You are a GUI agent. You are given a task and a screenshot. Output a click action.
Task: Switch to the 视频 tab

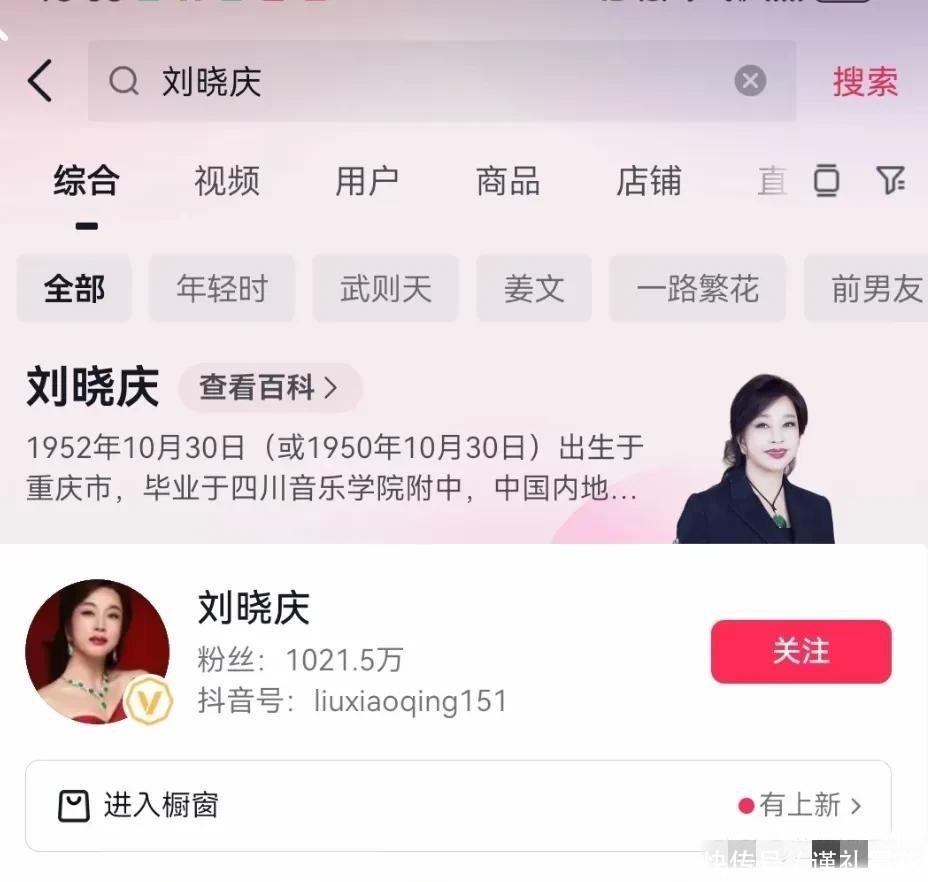pos(227,181)
